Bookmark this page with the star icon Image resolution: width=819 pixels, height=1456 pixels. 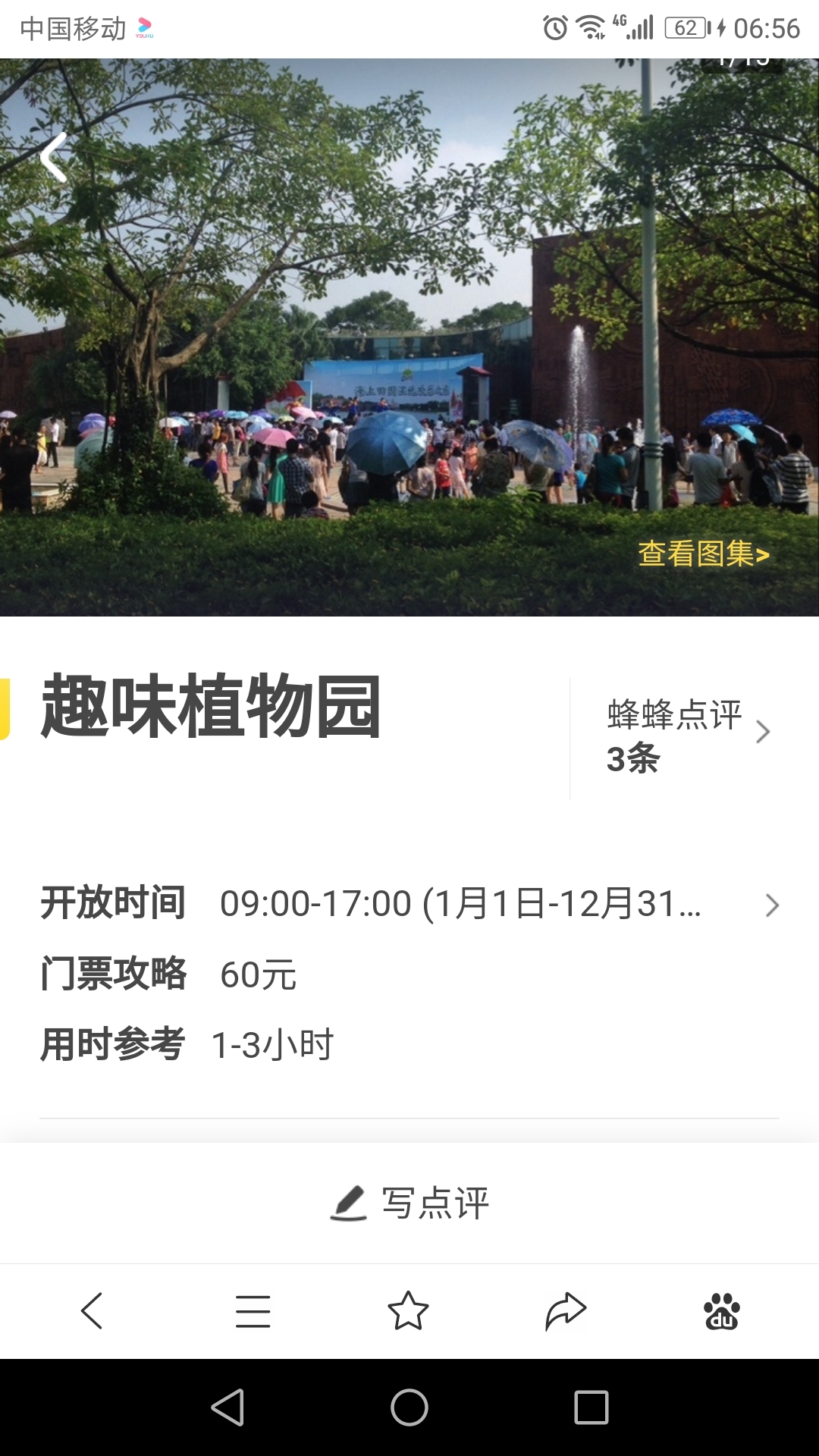pos(408,1310)
